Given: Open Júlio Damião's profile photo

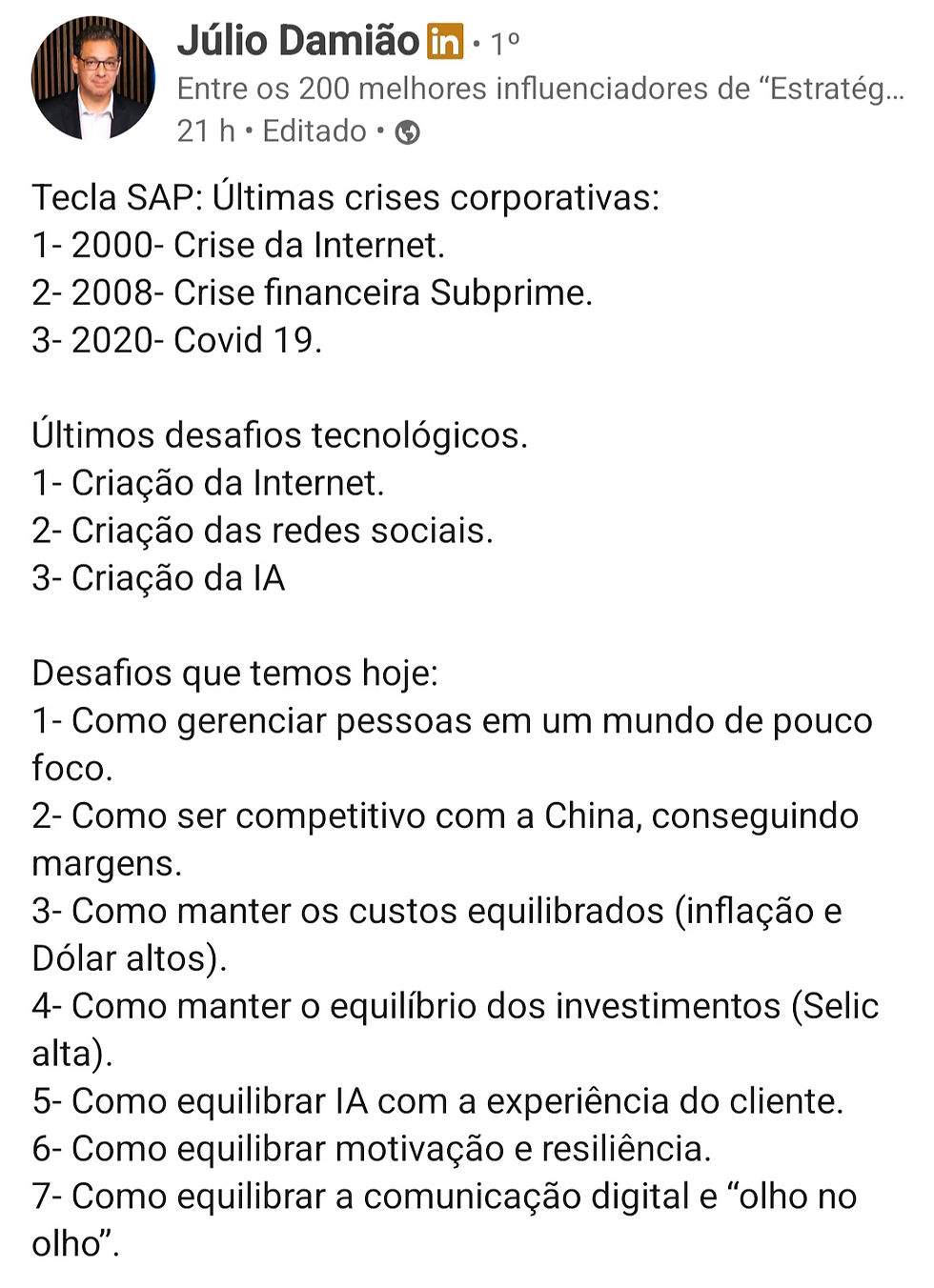Looking at the screenshot, I should (x=92, y=80).
